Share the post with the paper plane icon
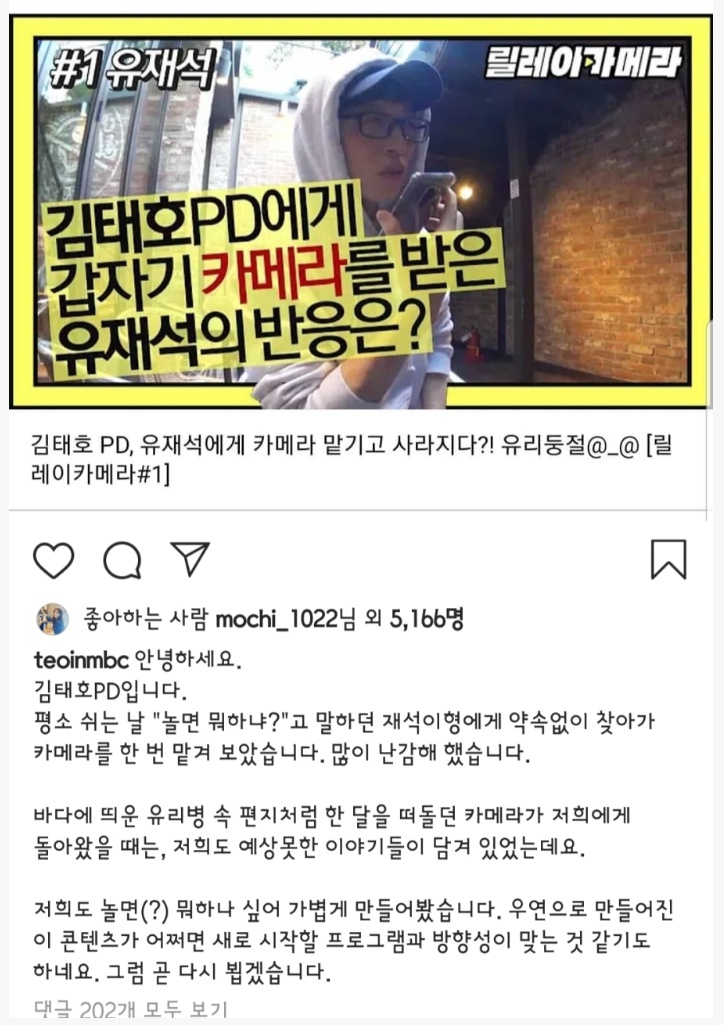This screenshot has width=724, height=1025. 189,559
